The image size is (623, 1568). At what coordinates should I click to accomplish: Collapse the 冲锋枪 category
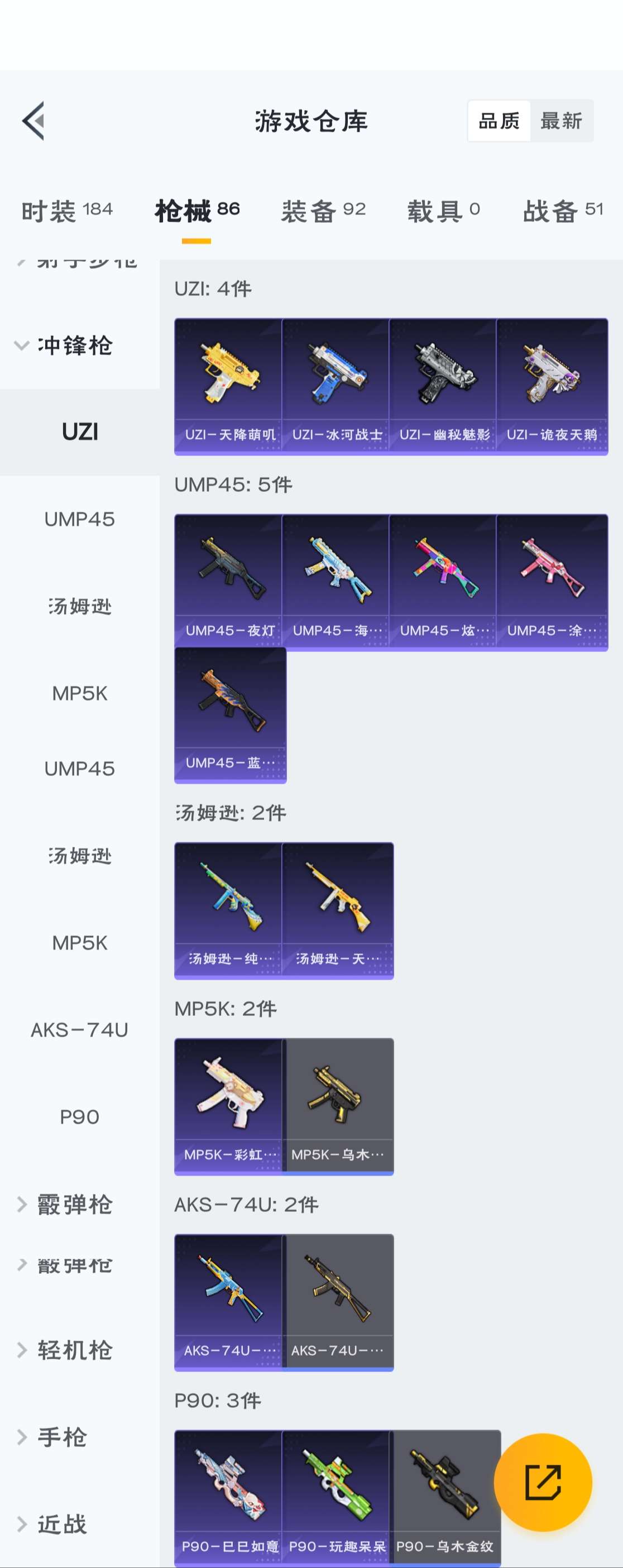click(63, 345)
